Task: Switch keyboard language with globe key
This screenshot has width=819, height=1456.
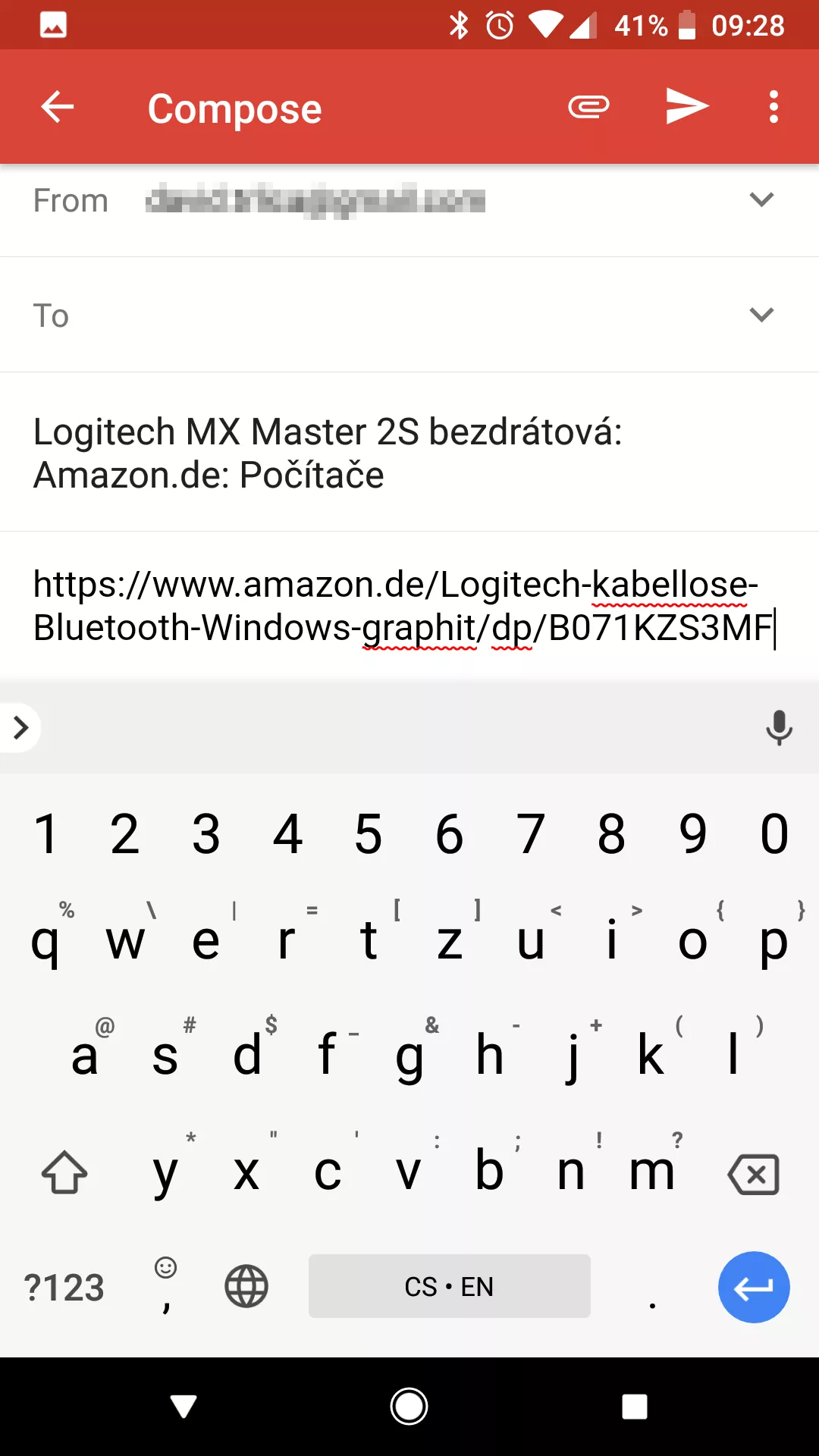Action: point(246,1286)
